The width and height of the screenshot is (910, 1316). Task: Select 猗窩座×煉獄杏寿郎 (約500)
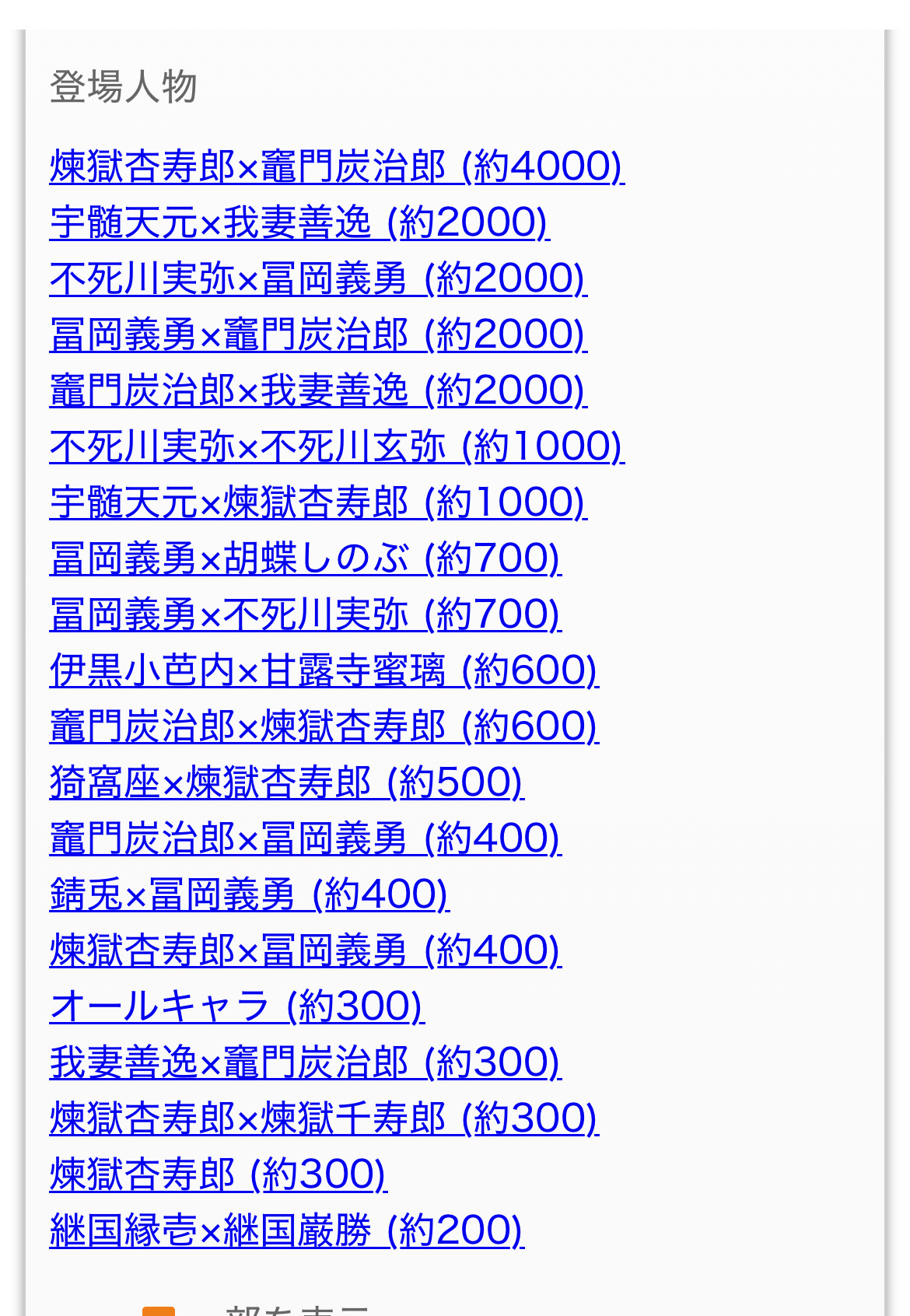(286, 782)
